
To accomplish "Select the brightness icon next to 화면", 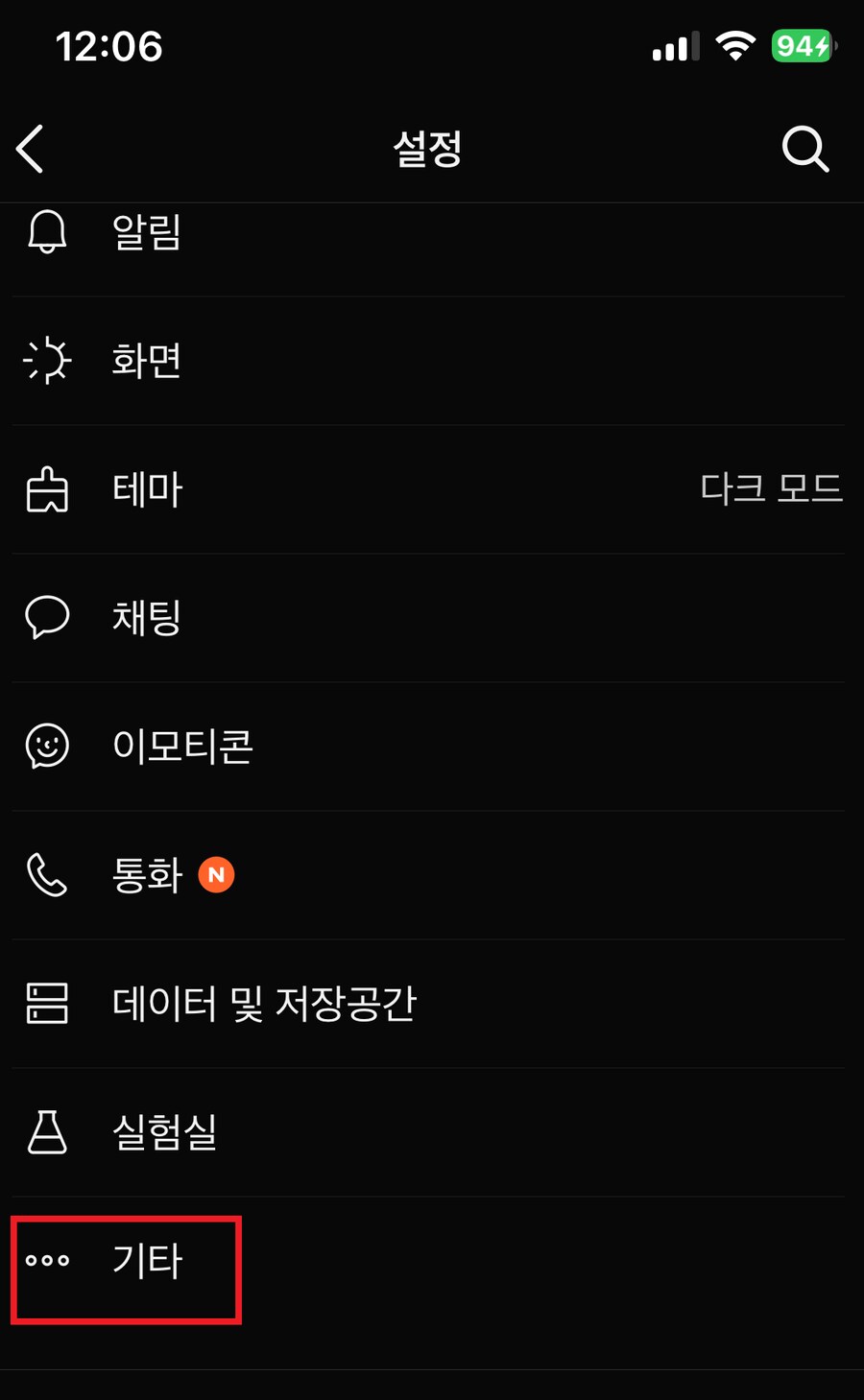I will pyautogui.click(x=46, y=362).
